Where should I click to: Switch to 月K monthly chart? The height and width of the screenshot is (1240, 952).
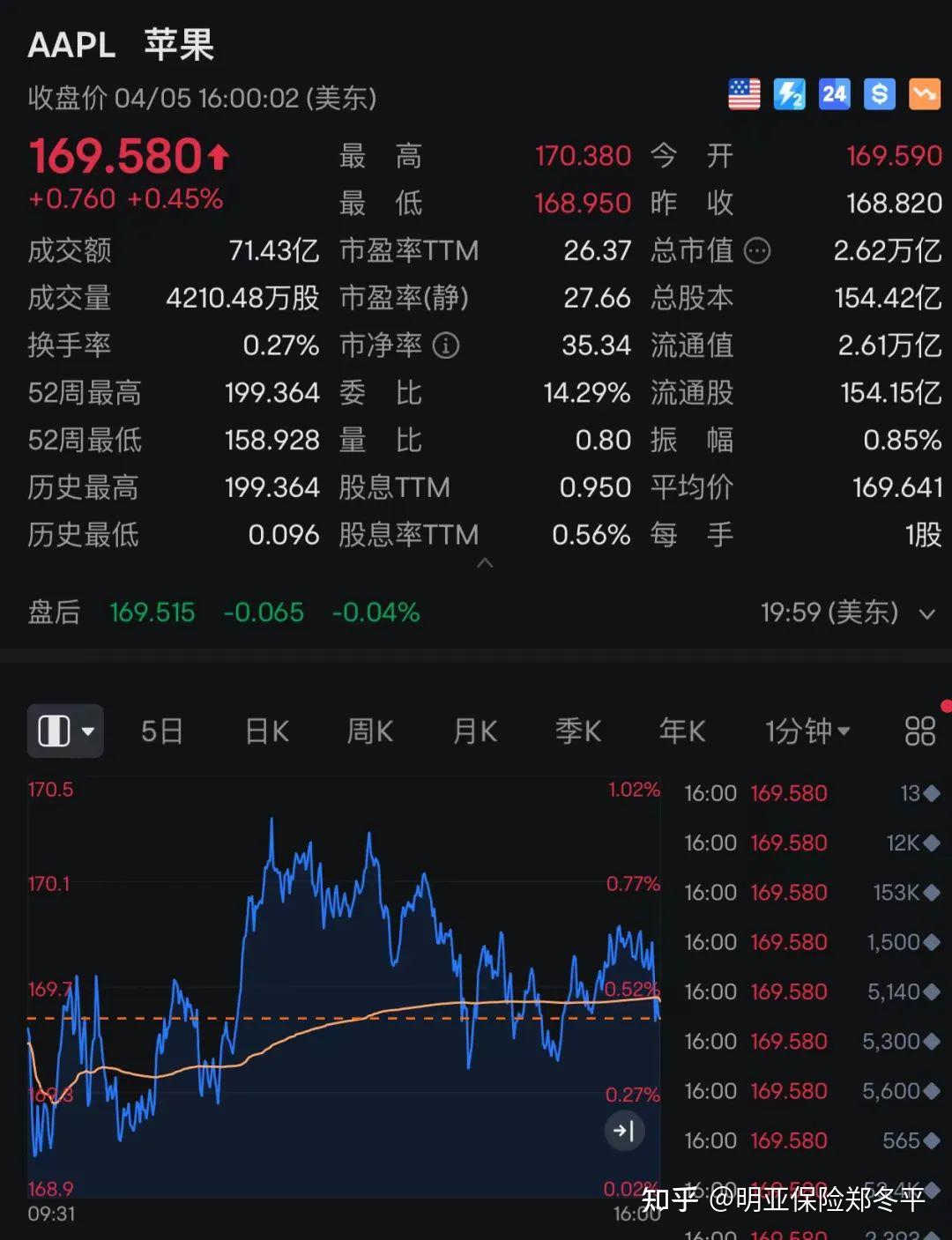point(475,731)
